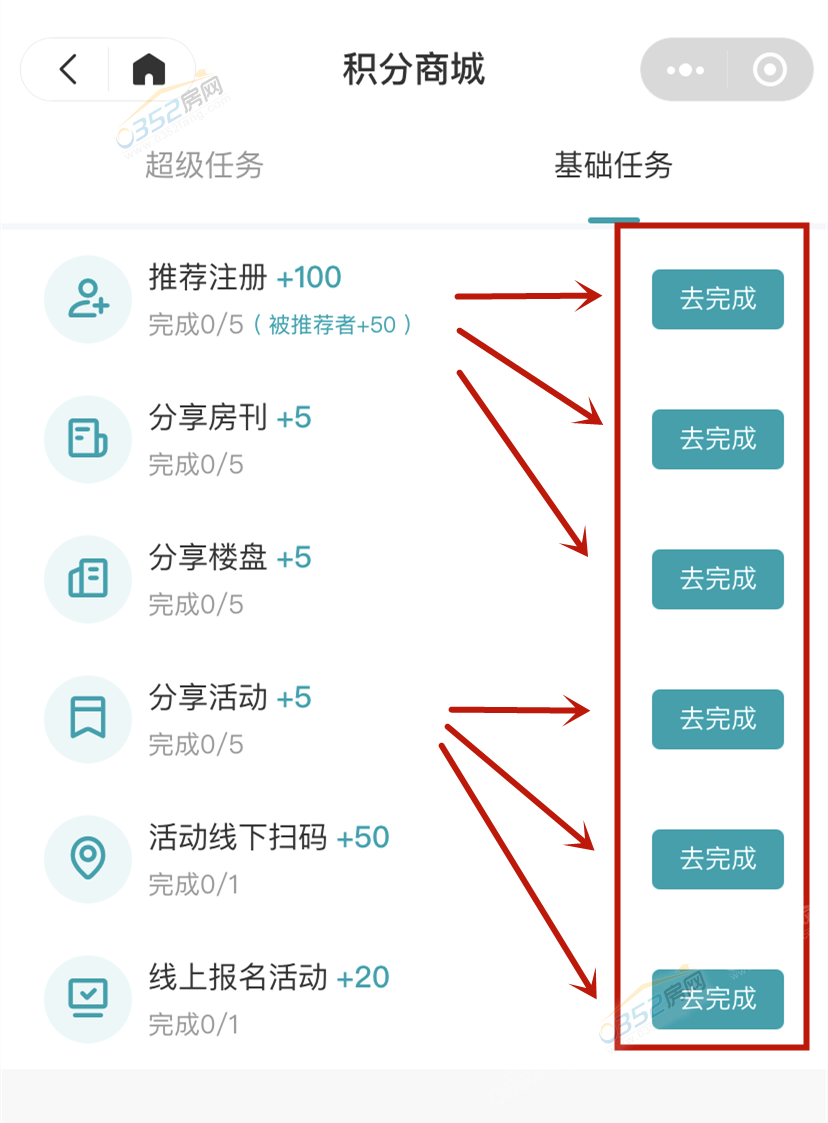Select the person-add icon beside 推荐注册
The image size is (828, 1123).
coord(88,299)
